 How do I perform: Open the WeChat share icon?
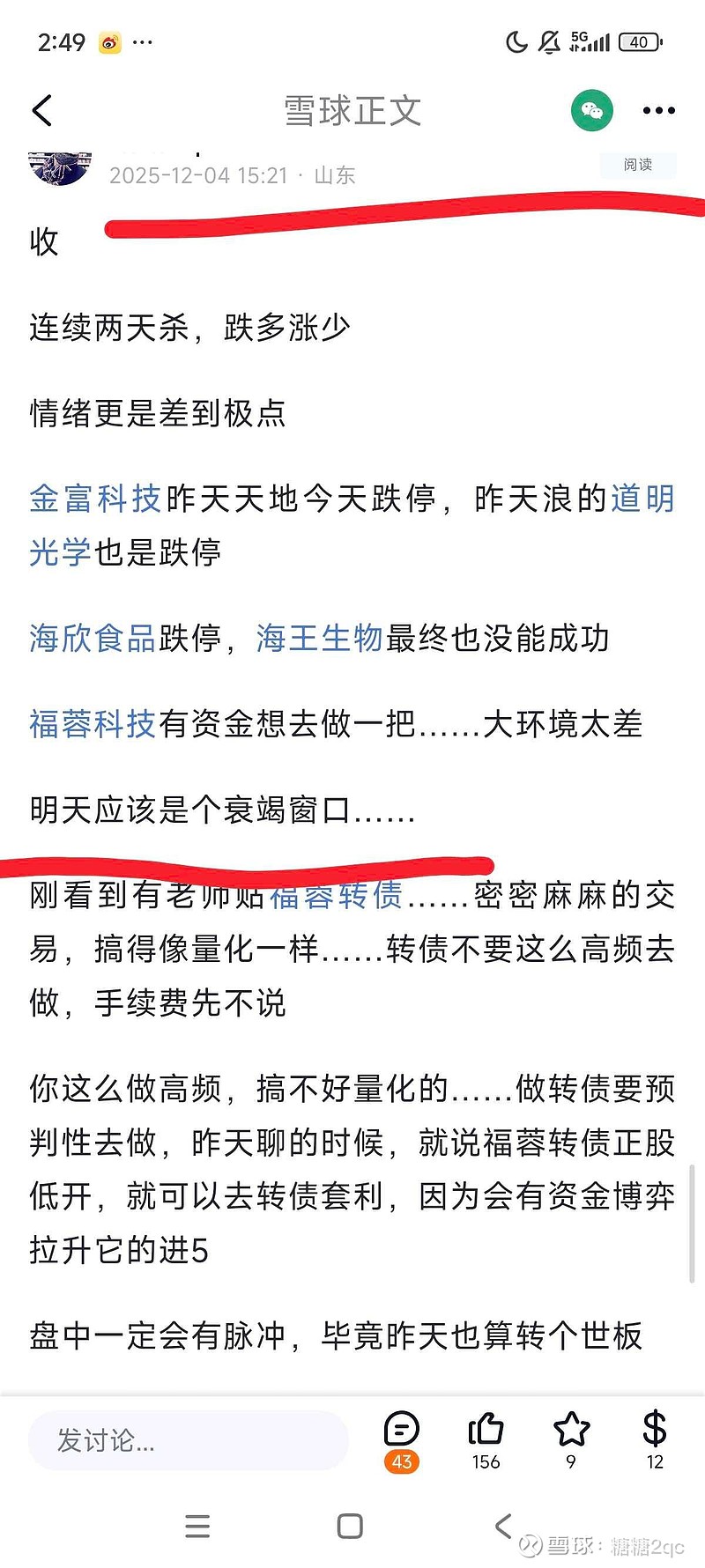coord(594,110)
